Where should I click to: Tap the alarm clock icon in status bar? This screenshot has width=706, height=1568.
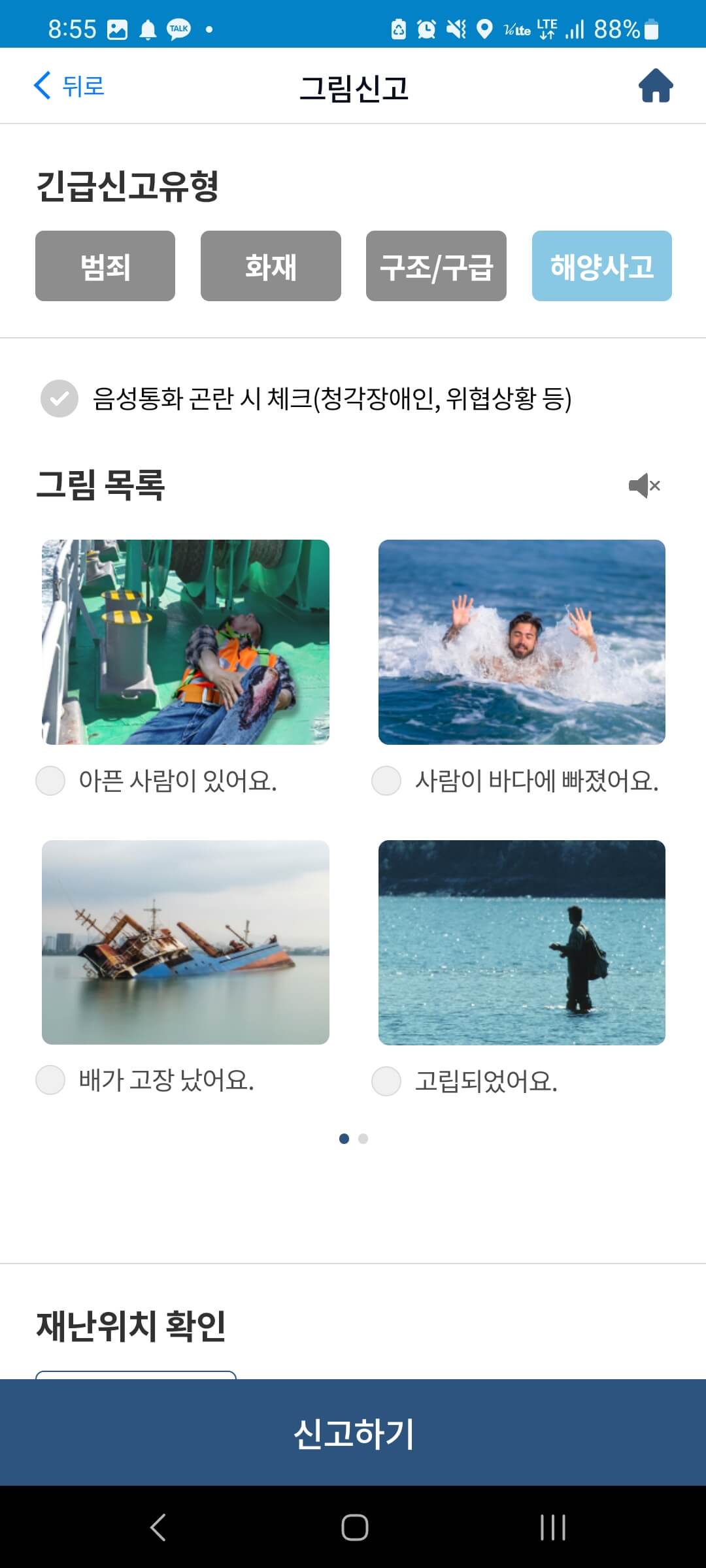[425, 28]
